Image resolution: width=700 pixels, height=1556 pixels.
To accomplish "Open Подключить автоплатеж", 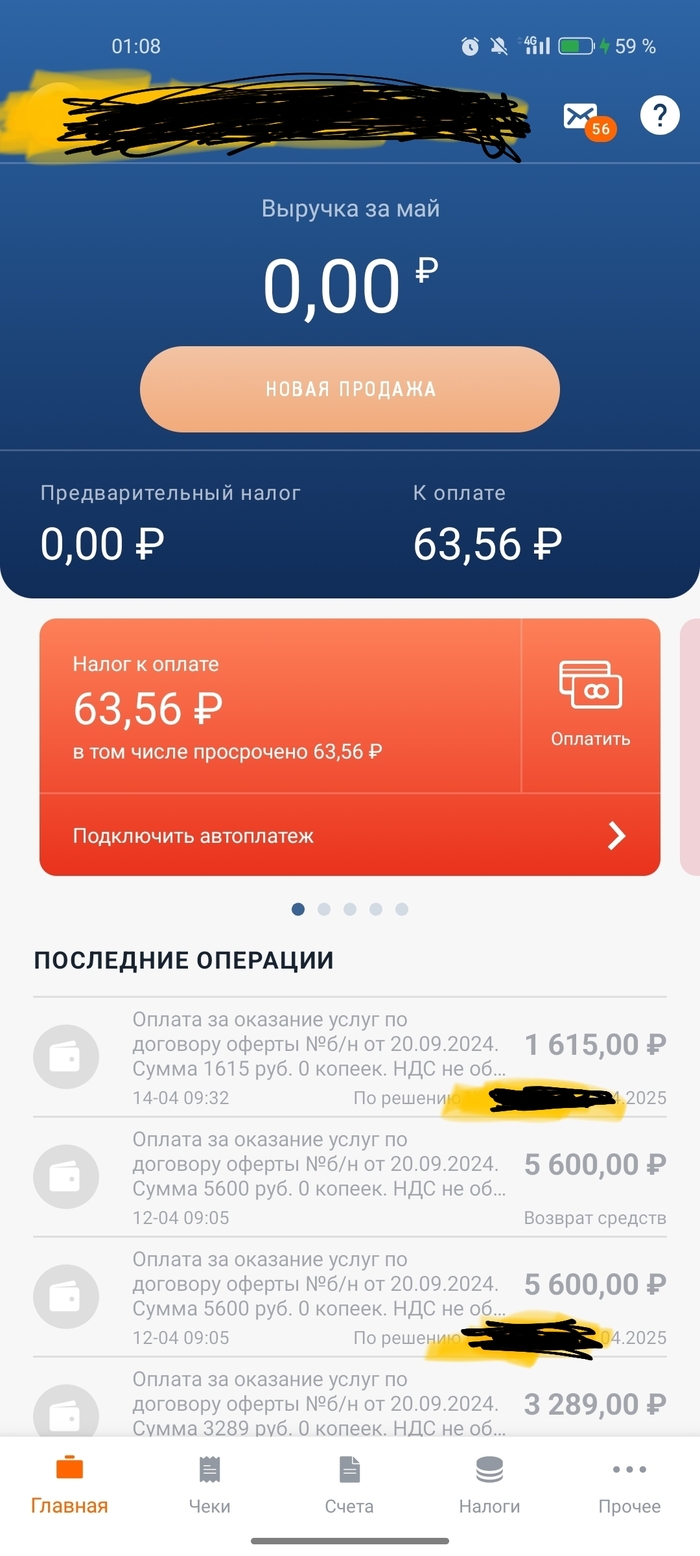I will [x=350, y=835].
